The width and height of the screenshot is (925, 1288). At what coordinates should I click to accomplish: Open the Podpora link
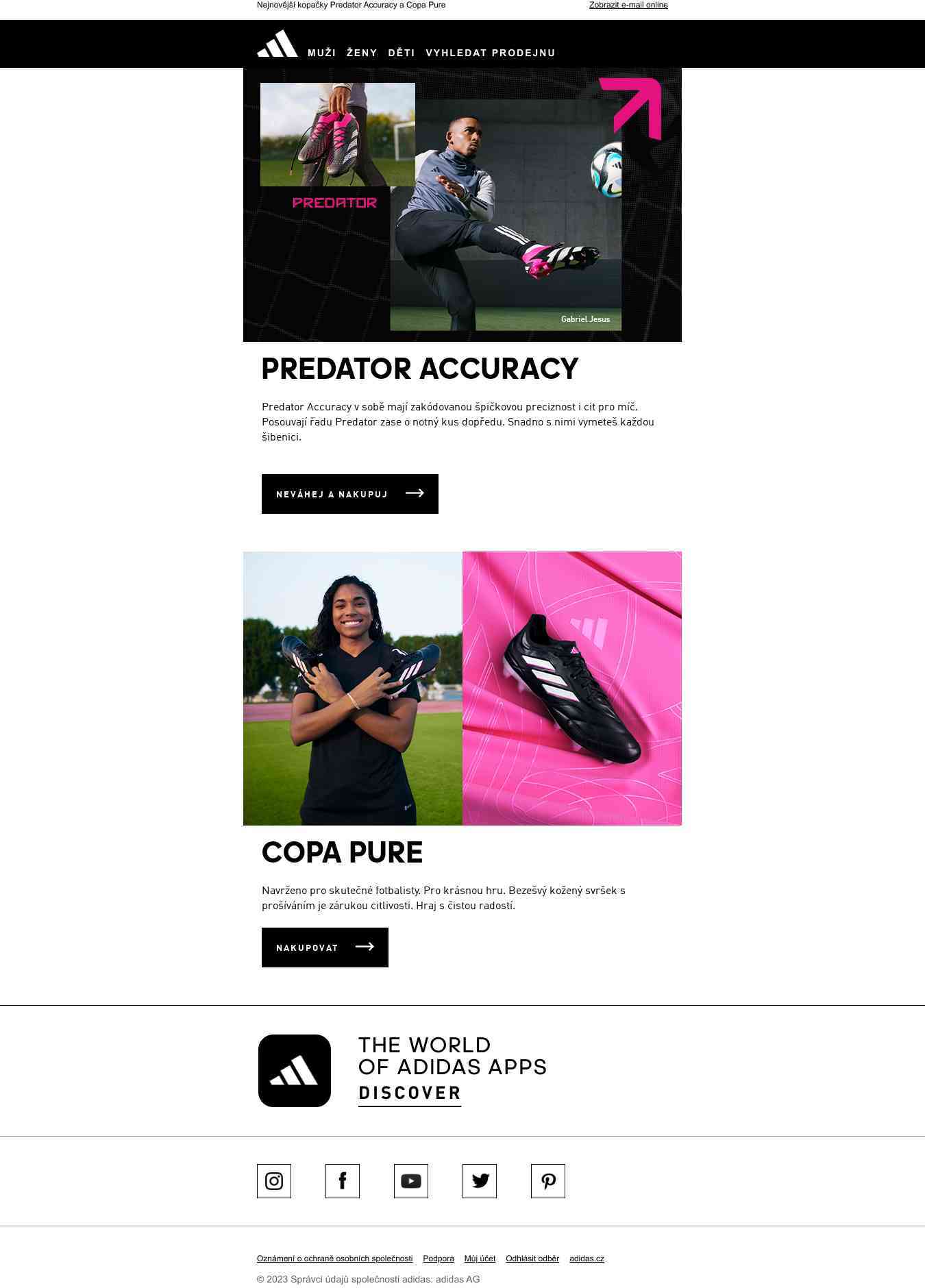tap(439, 1259)
